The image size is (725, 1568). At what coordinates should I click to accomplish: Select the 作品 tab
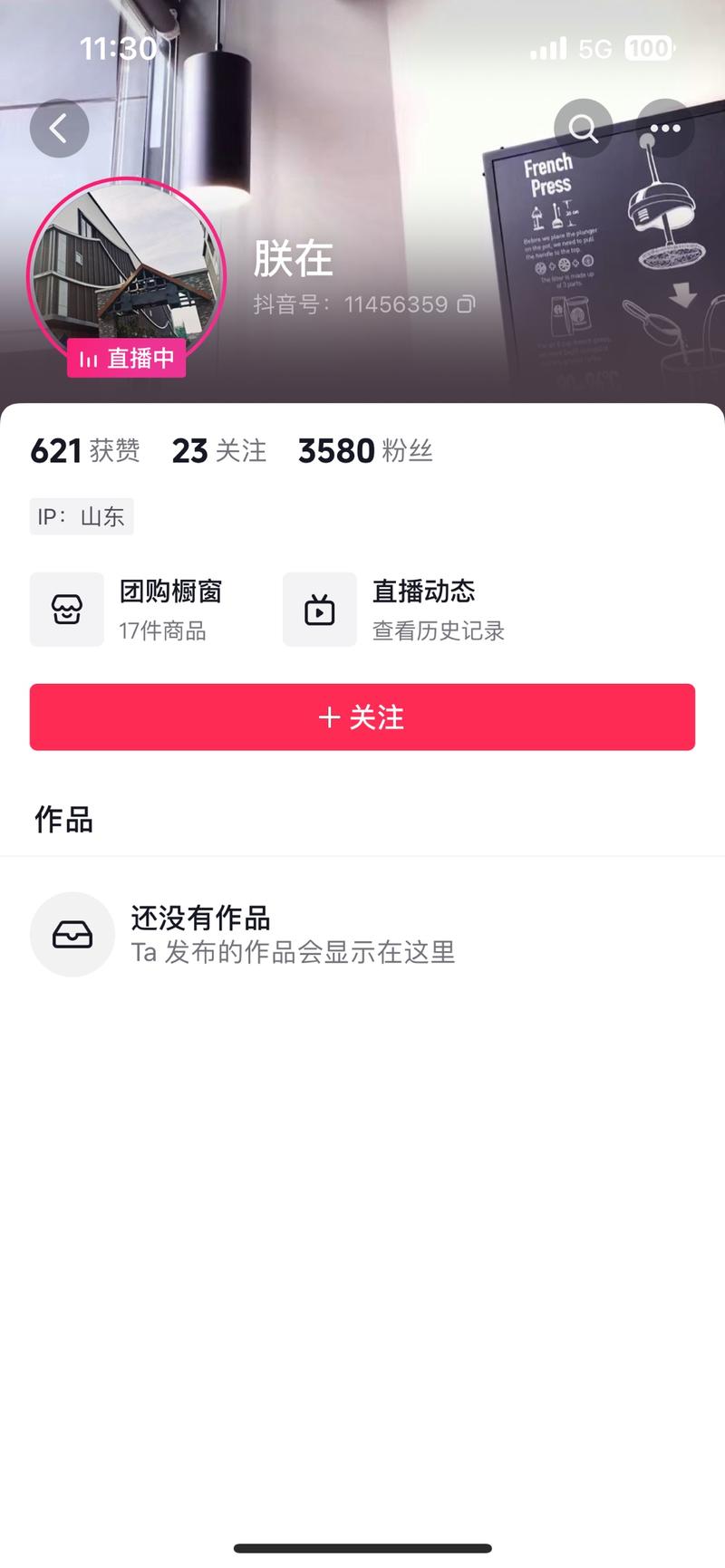point(63,820)
